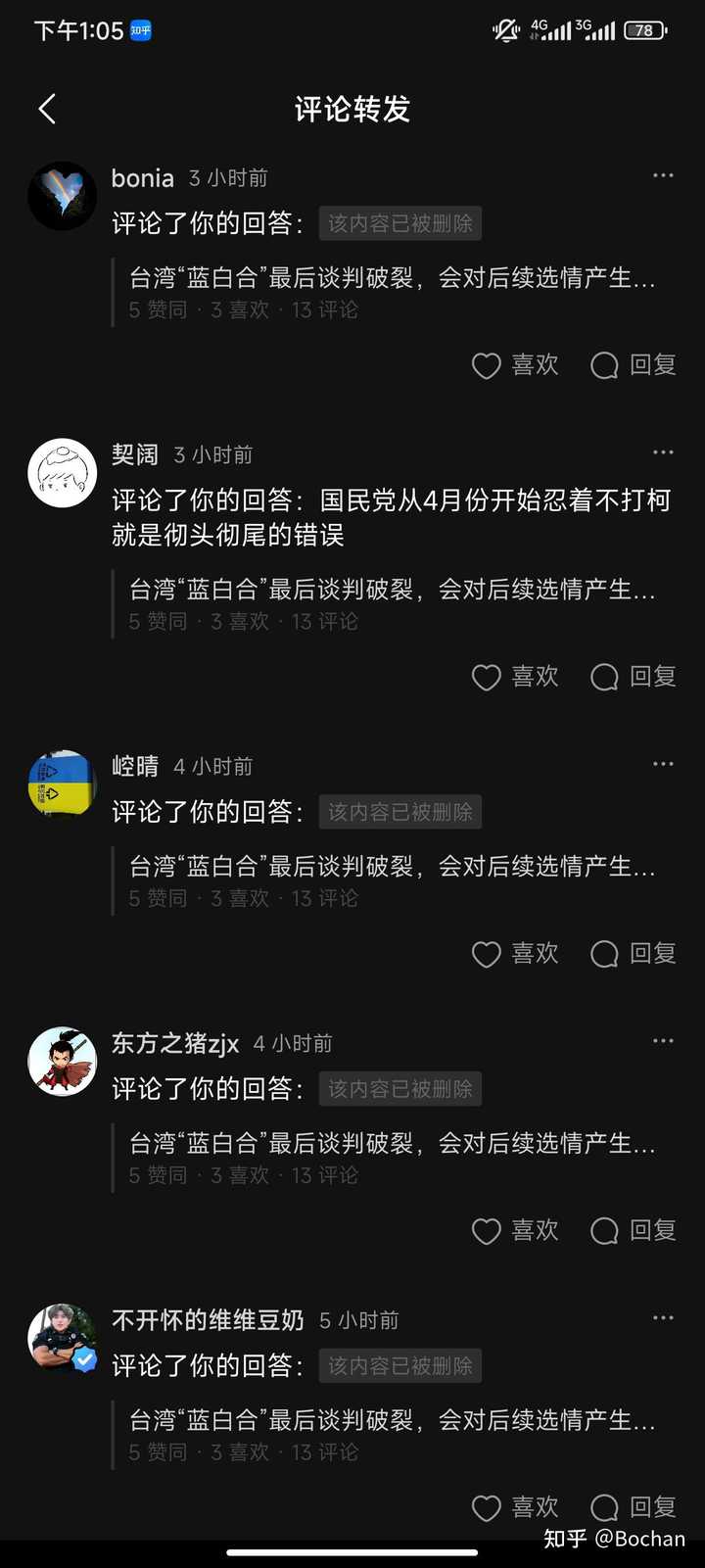Image resolution: width=705 pixels, height=1568 pixels.
Task: Like 崆晴's comment
Action: click(515, 954)
